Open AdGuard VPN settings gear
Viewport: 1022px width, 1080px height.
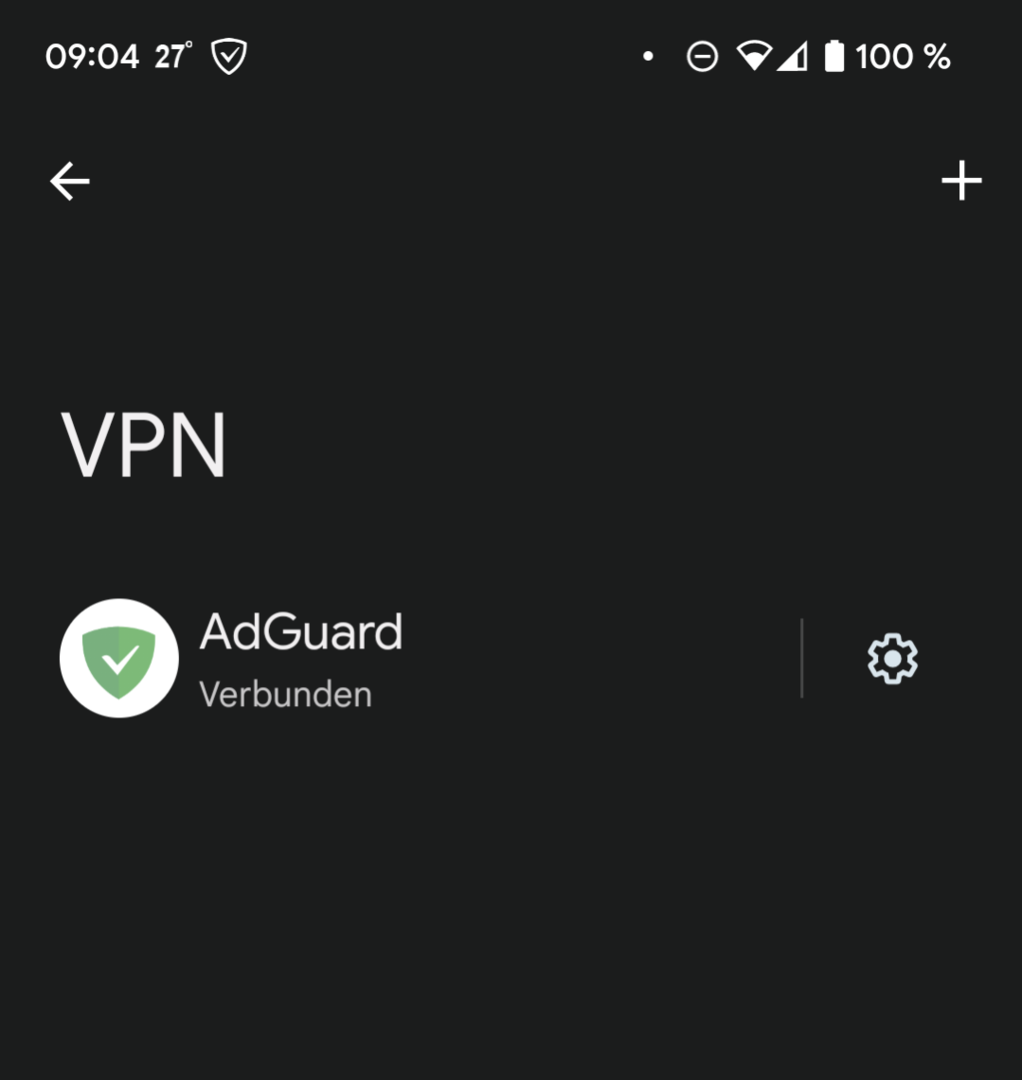coord(892,658)
